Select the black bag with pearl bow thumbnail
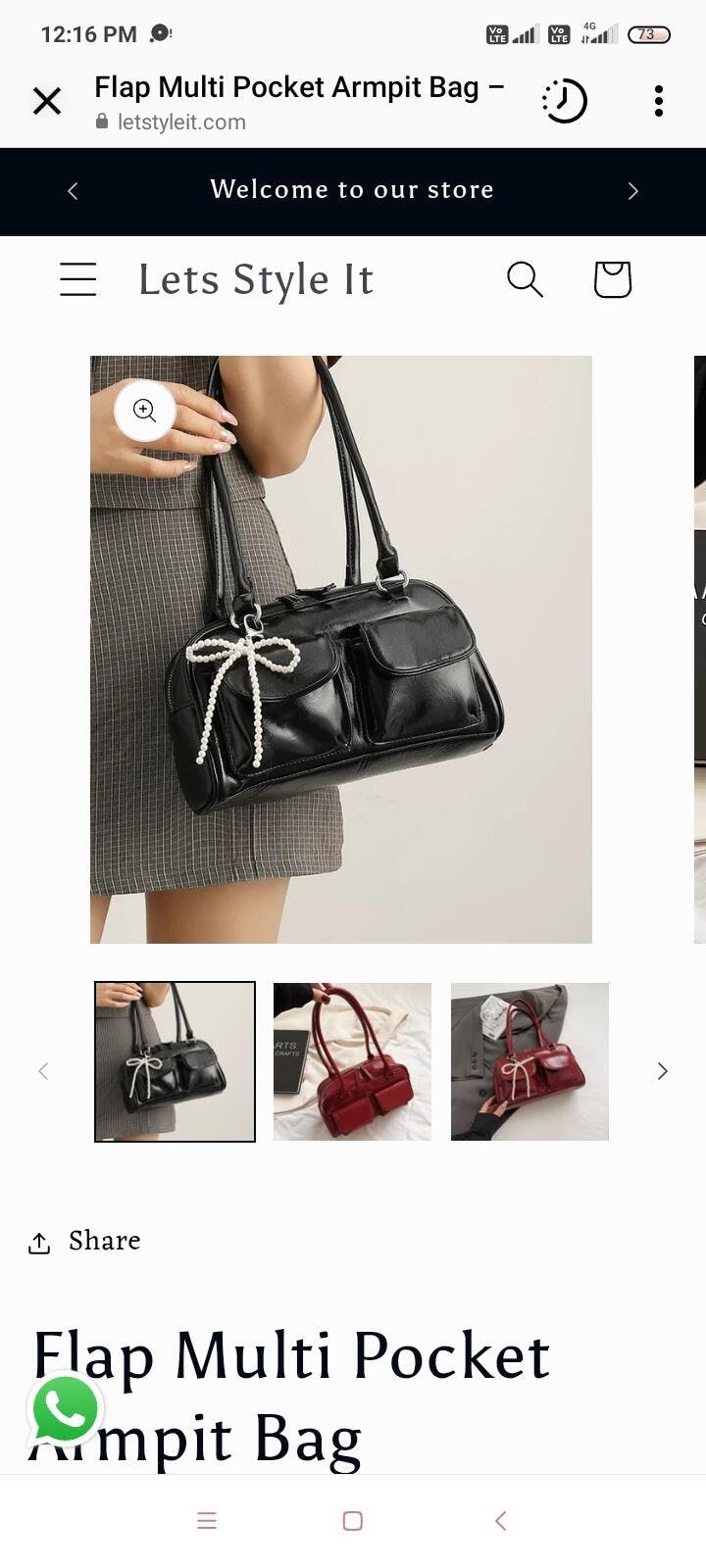The width and height of the screenshot is (706, 1568). click(175, 1061)
